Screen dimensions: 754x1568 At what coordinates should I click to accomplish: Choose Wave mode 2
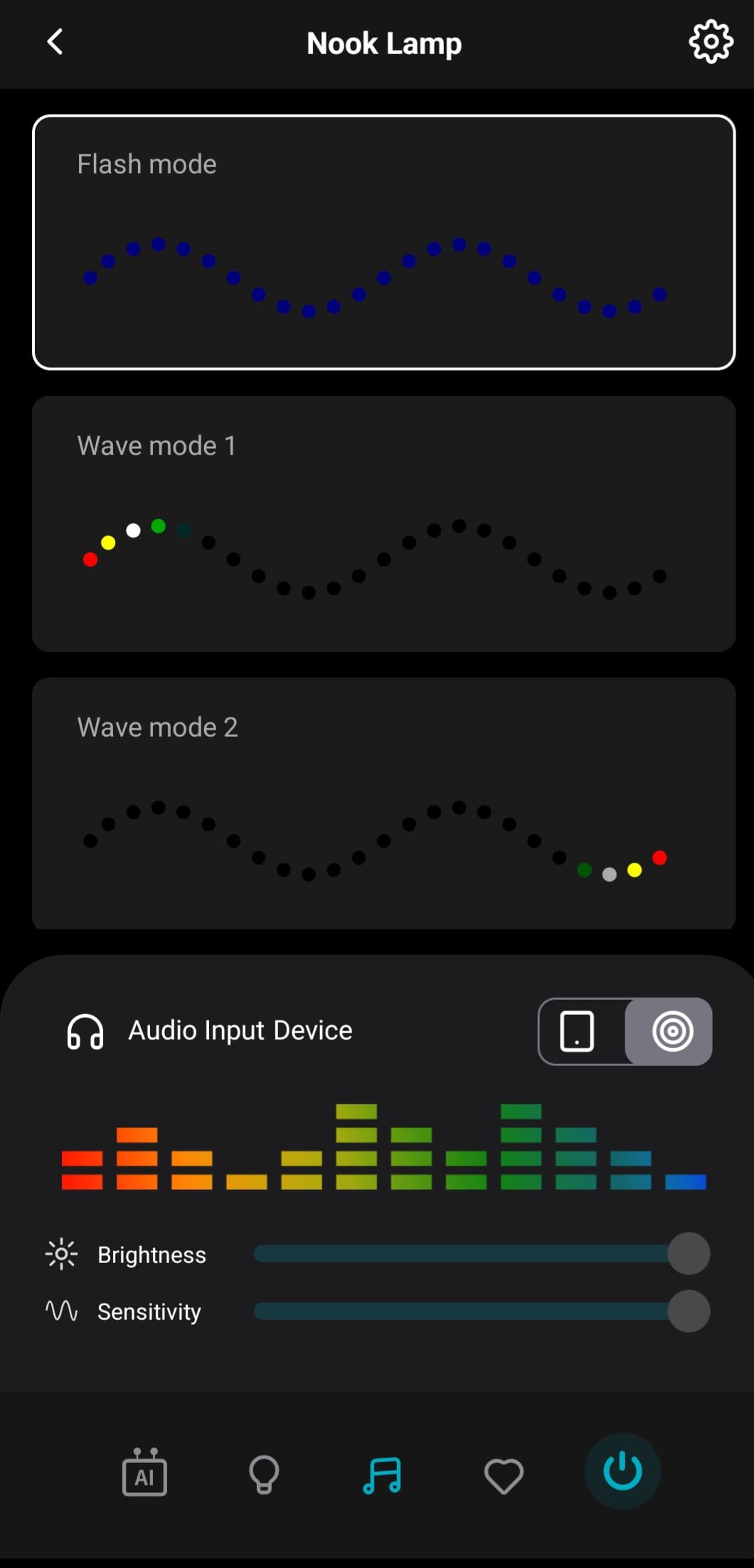383,804
